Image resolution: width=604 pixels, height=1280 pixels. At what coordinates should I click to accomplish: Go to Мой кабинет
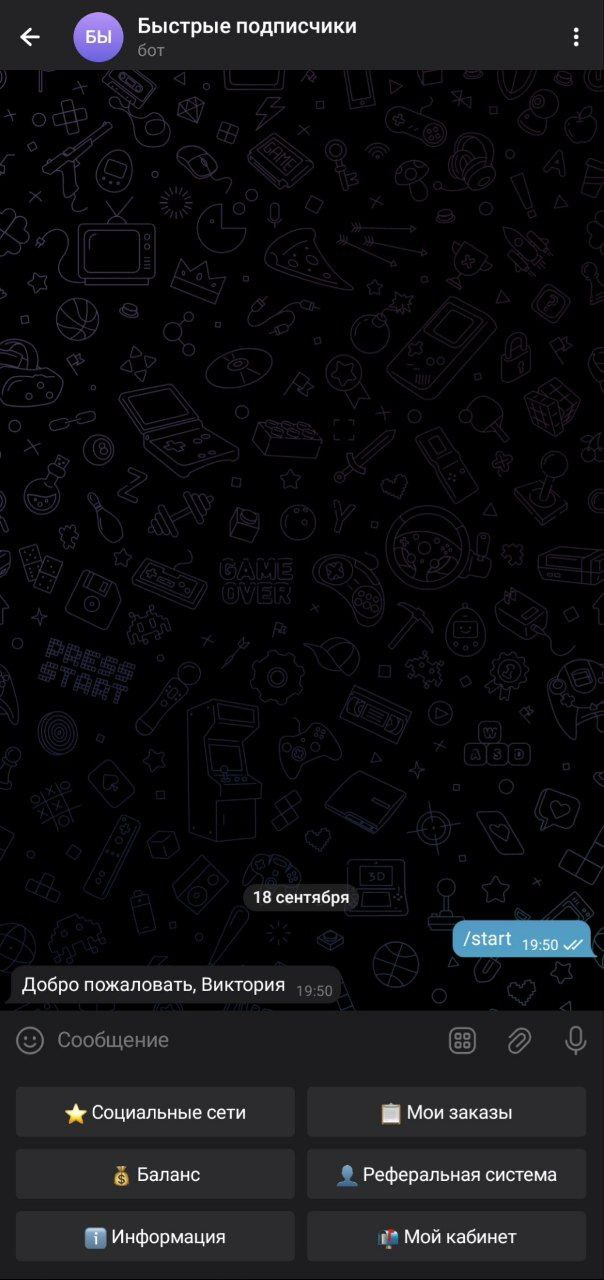446,1237
